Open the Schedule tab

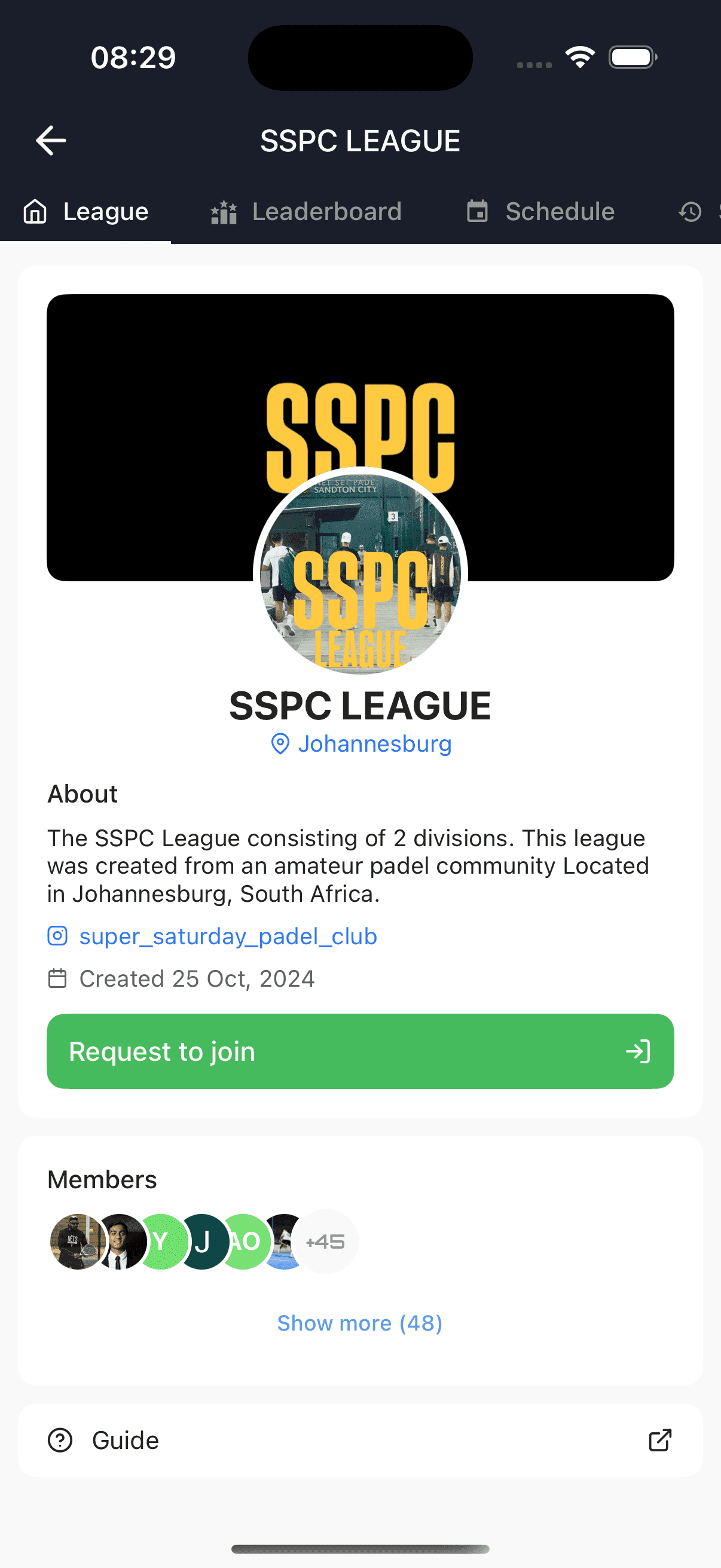click(x=540, y=212)
